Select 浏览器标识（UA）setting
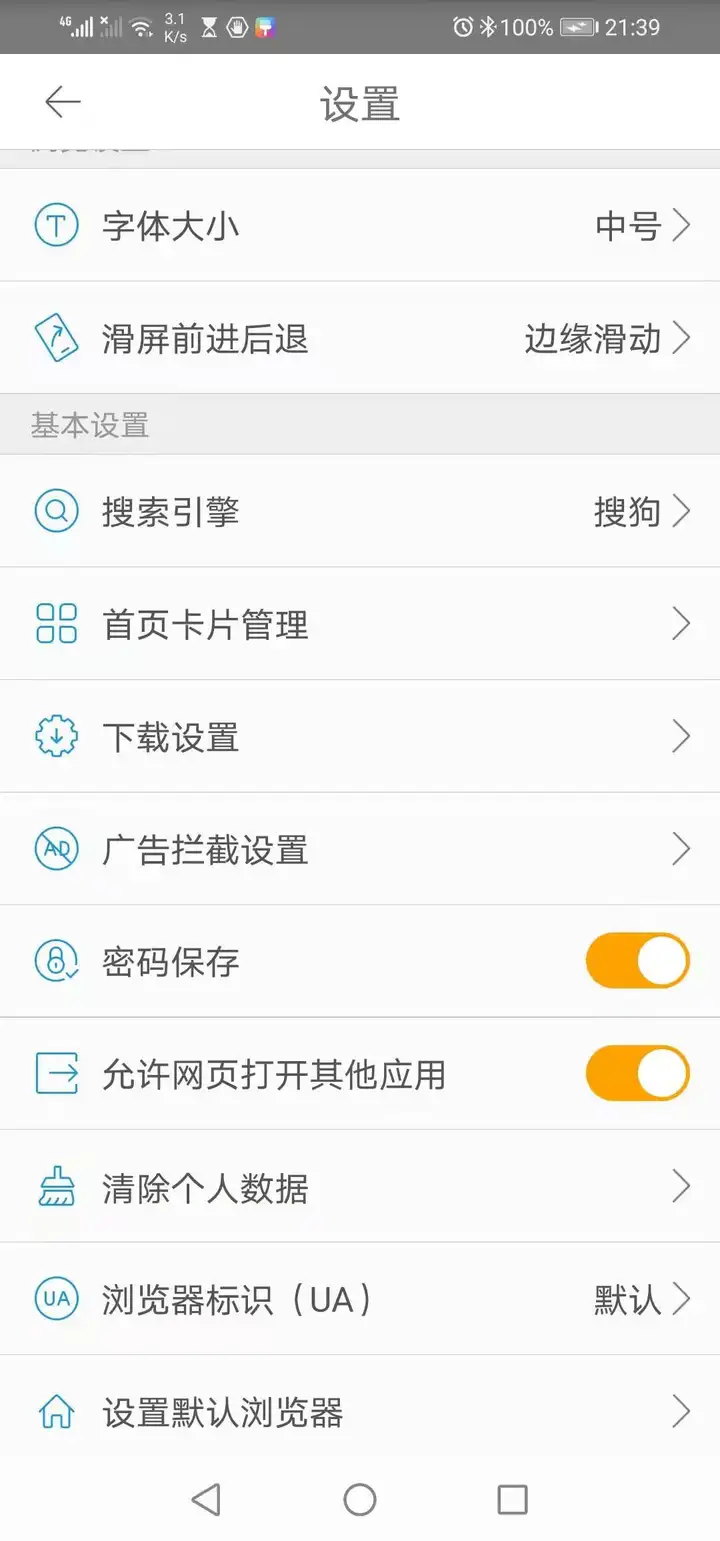Viewport: 720px width, 1541px height. (x=360, y=1300)
